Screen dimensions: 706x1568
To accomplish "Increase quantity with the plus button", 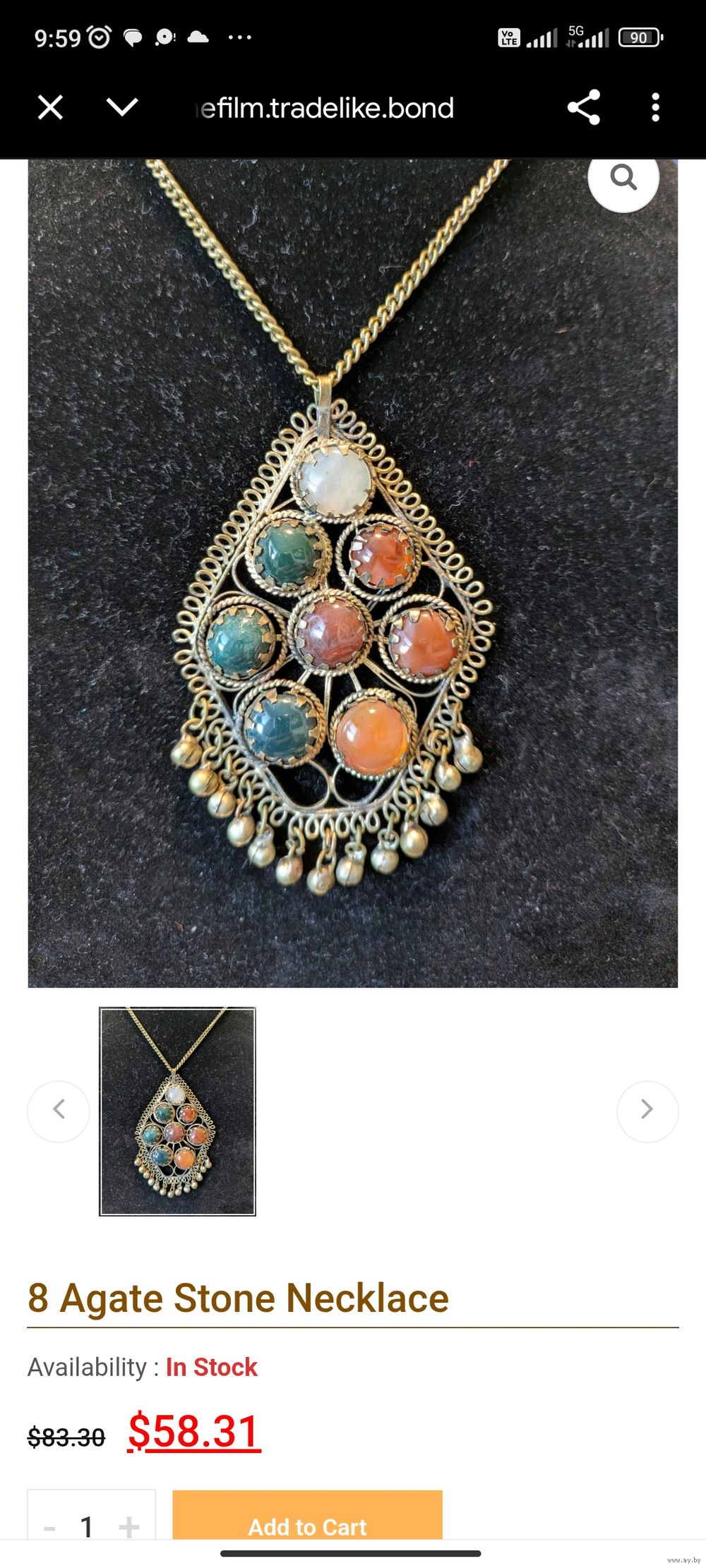I will (x=128, y=1527).
